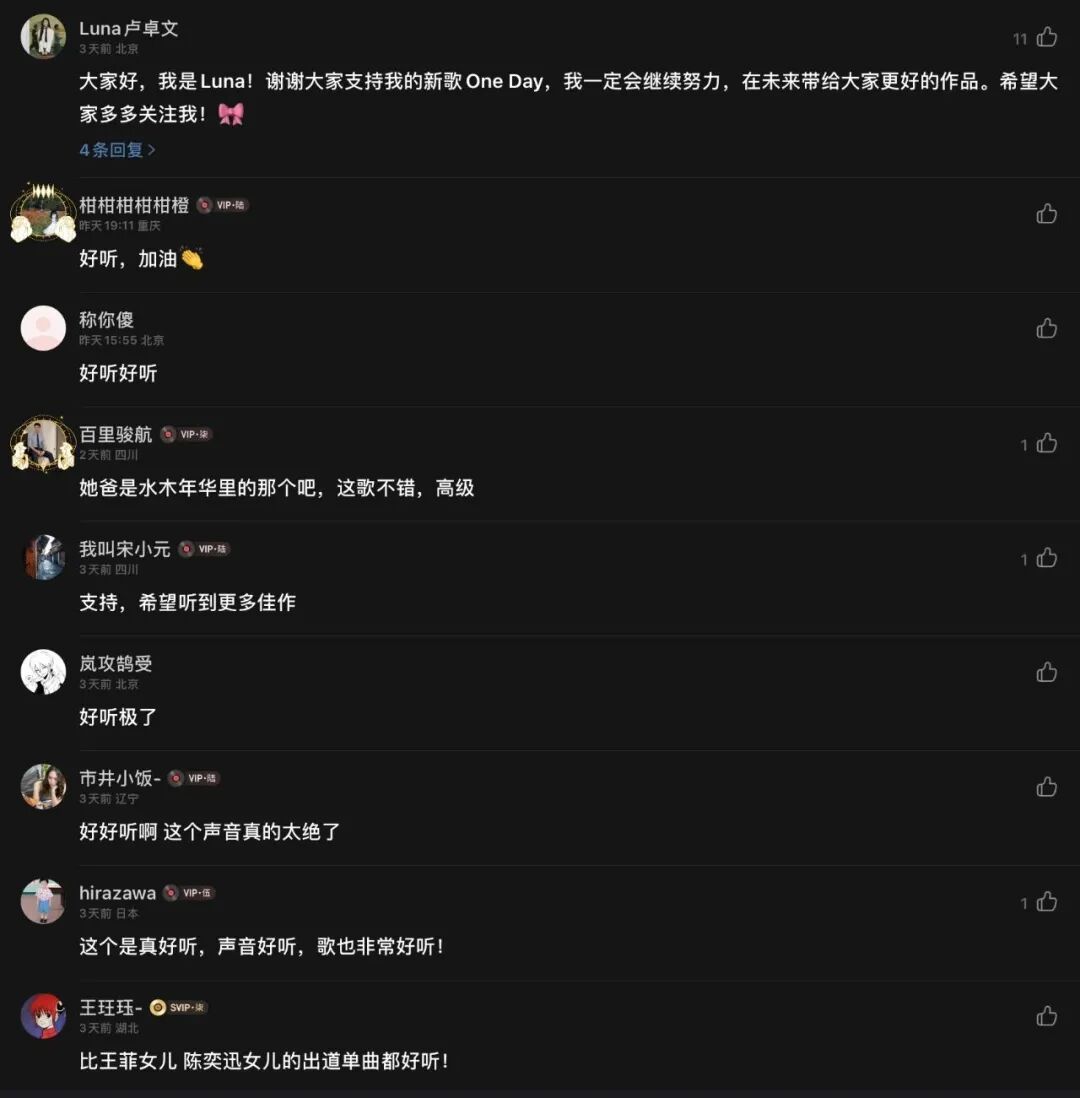Open 百里骏航's profile avatar
This screenshot has width=1080, height=1098.
tap(43, 443)
